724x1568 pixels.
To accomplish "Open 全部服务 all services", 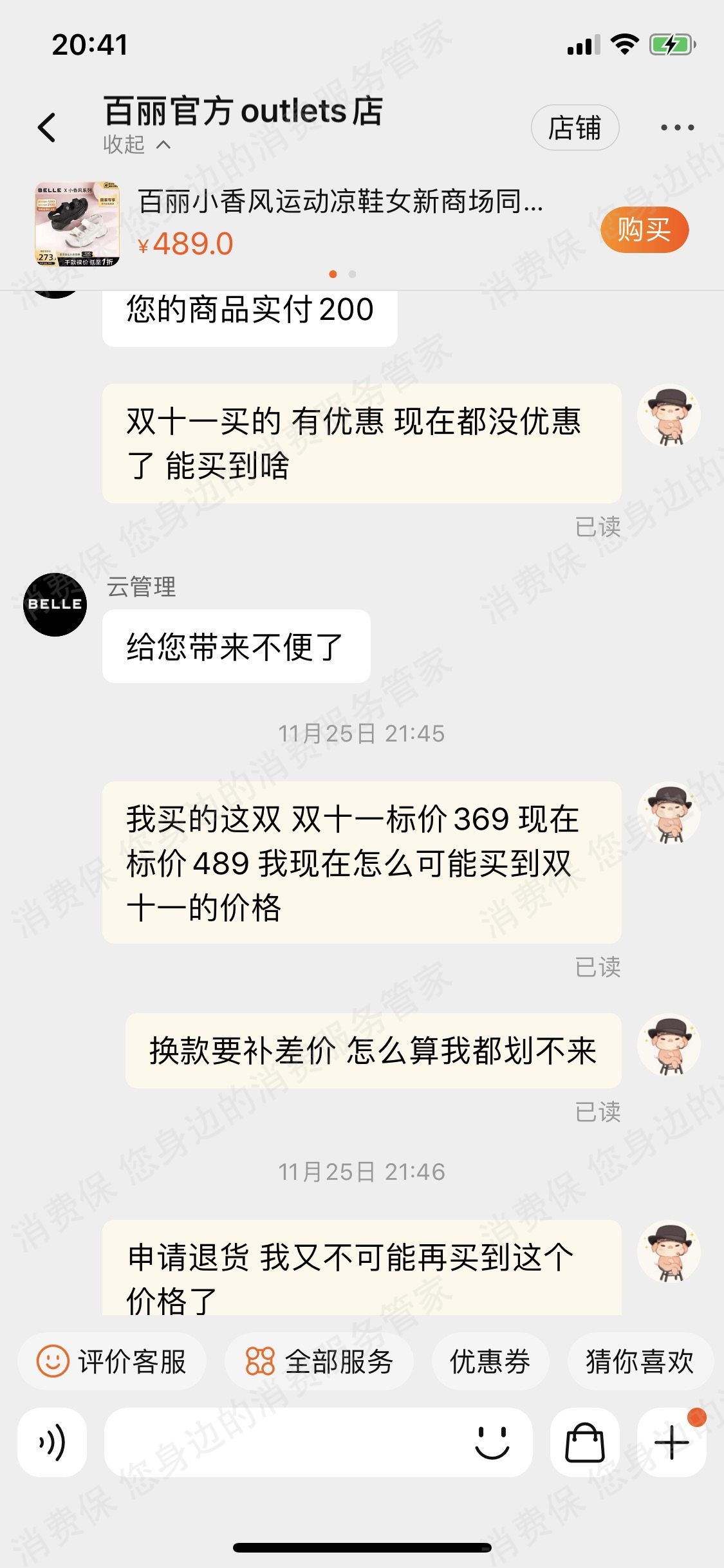I will click(319, 1361).
